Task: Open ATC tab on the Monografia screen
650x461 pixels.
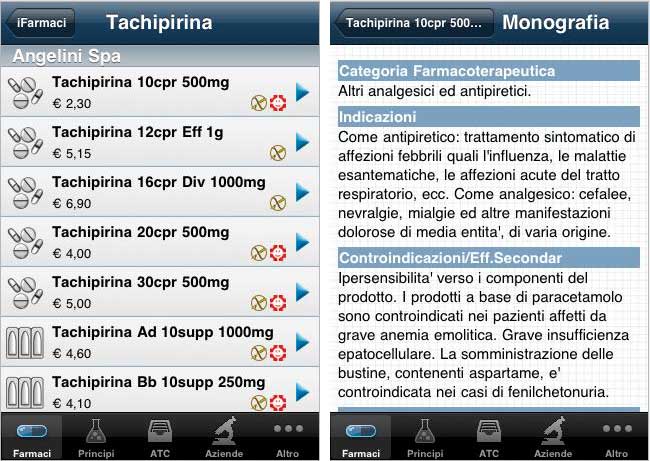Action: coord(489,438)
